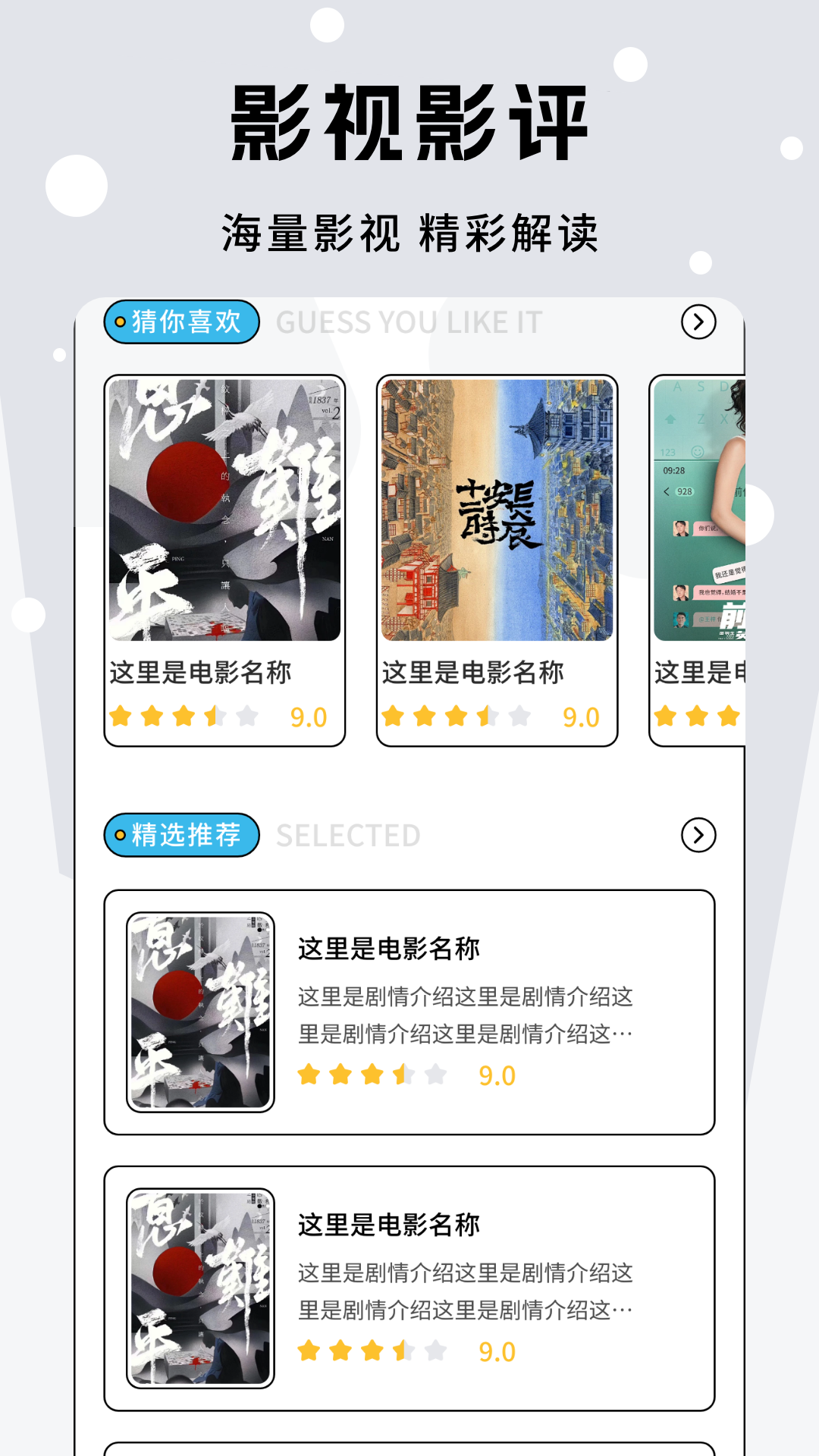Screen dimensions: 819x1456
Task: Click the yellow dot inside 精选推荐 badge
Action: tap(121, 834)
